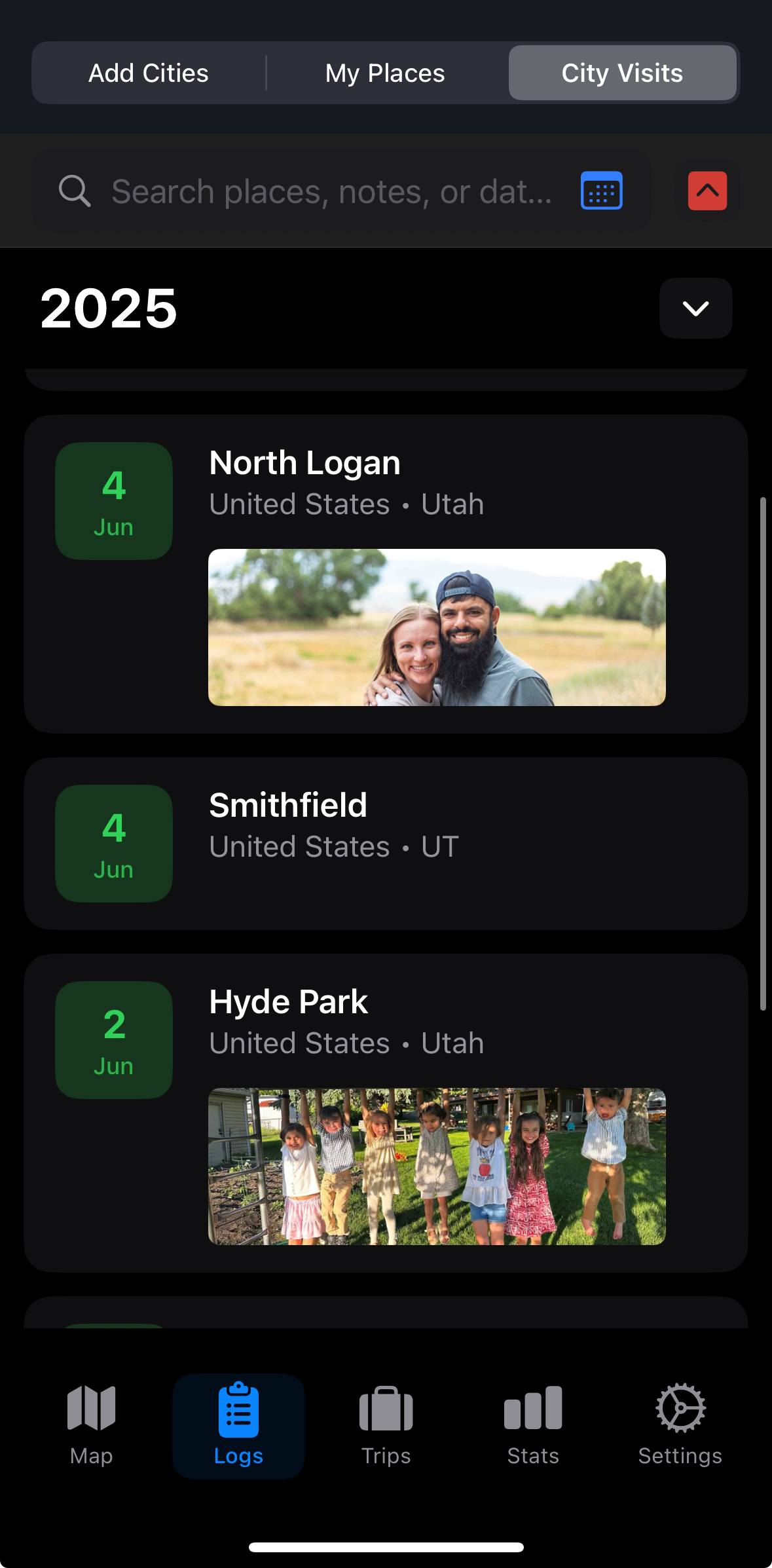Open the blue calendar date filter
The width and height of the screenshot is (772, 1568).
(601, 191)
